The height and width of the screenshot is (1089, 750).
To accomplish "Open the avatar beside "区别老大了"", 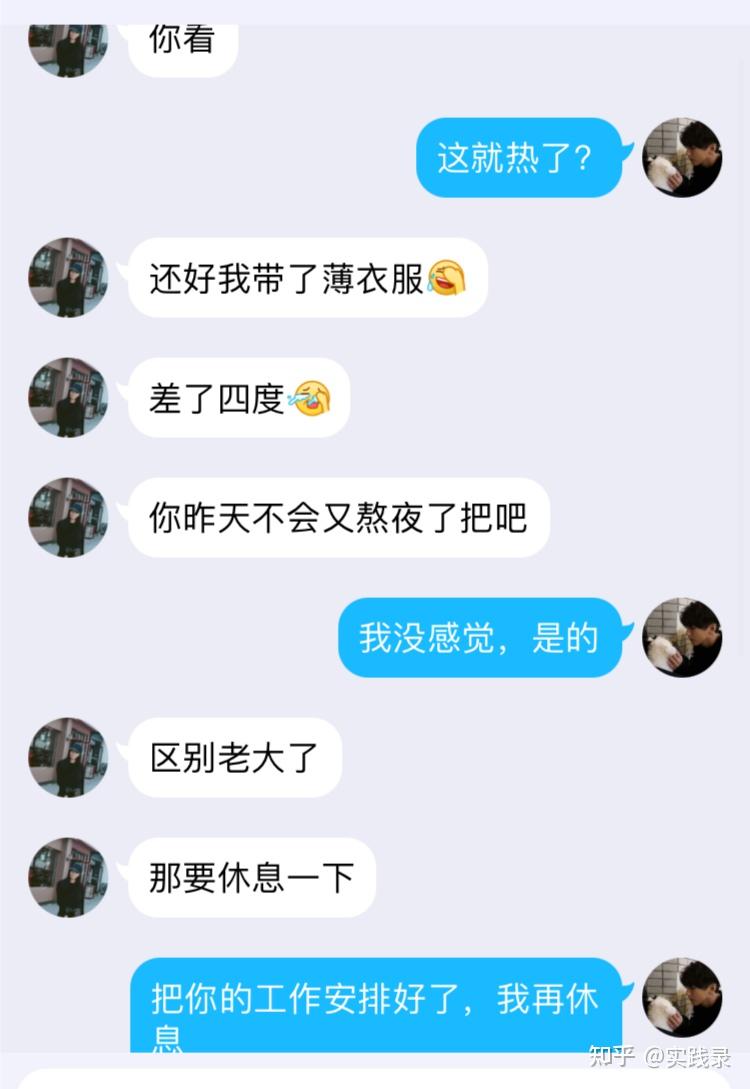I will tap(68, 757).
